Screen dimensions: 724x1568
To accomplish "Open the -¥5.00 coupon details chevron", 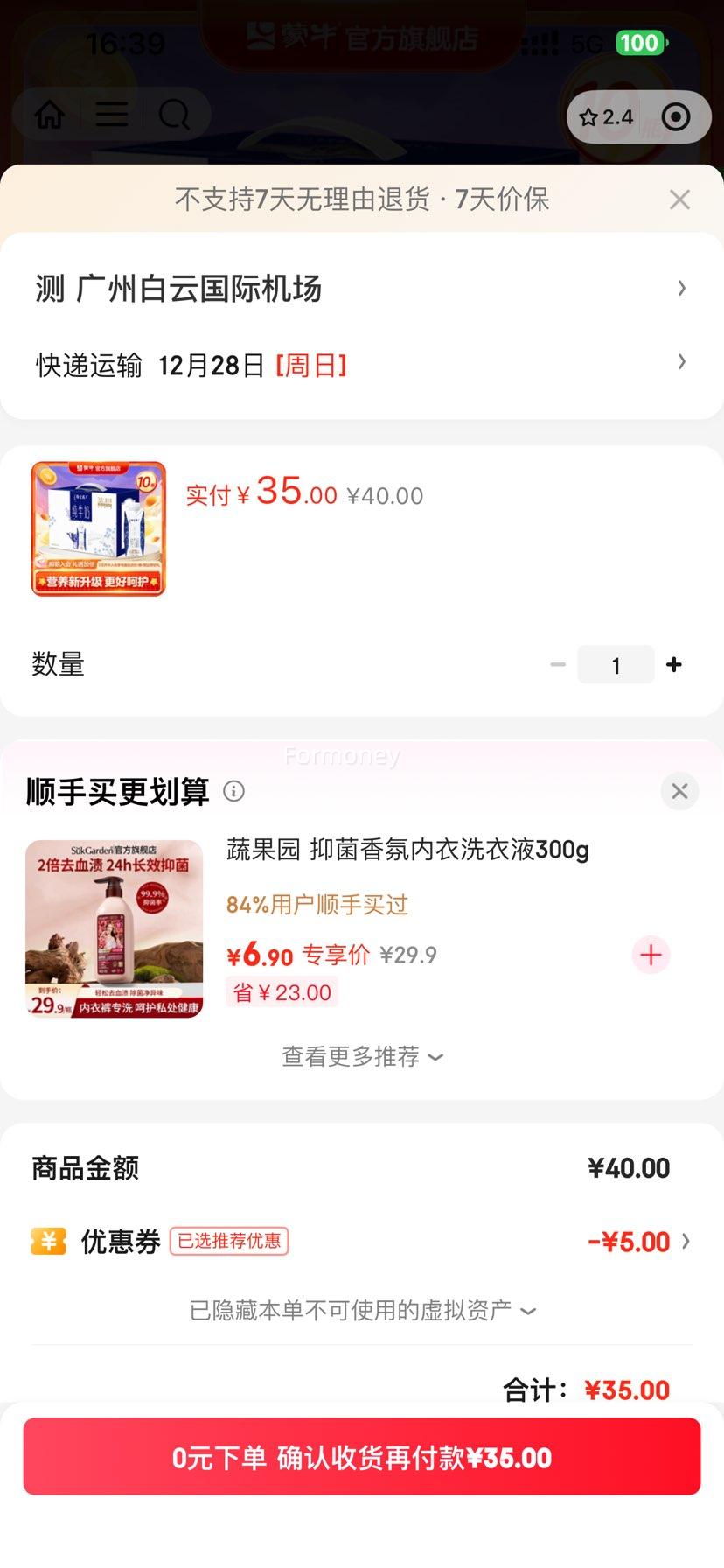I will pos(685,1242).
